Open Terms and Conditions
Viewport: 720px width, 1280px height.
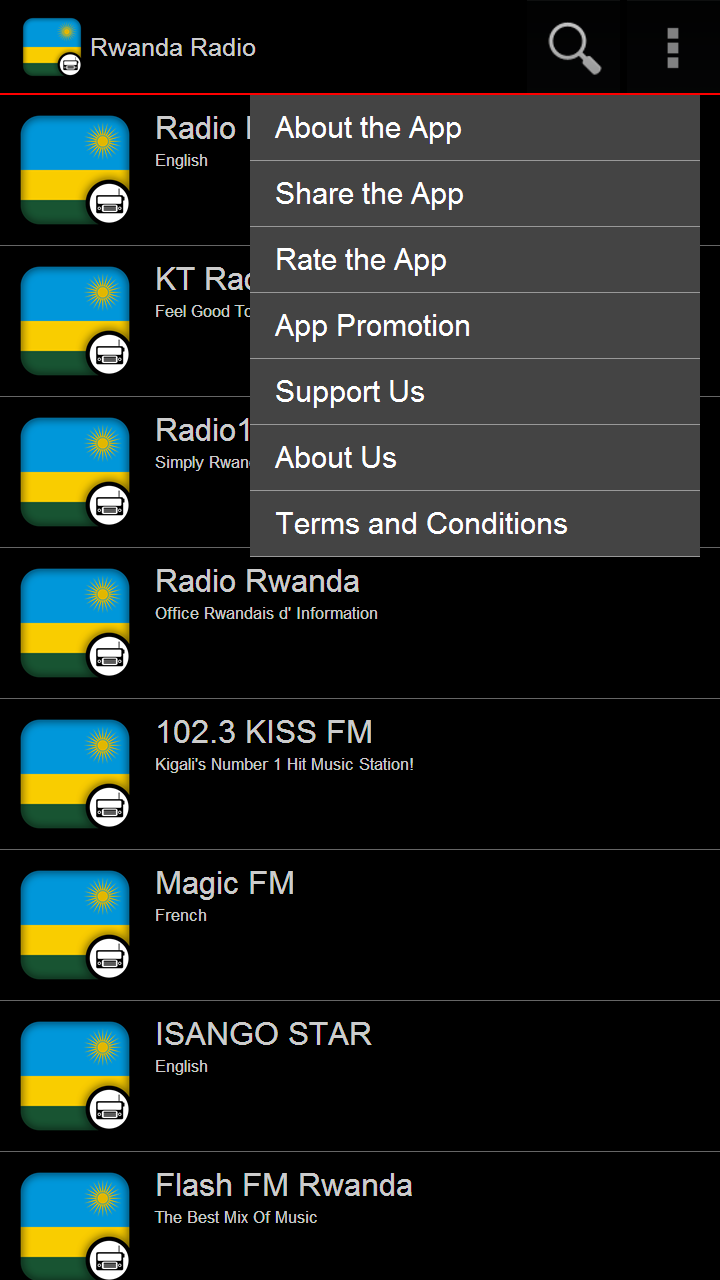point(421,523)
